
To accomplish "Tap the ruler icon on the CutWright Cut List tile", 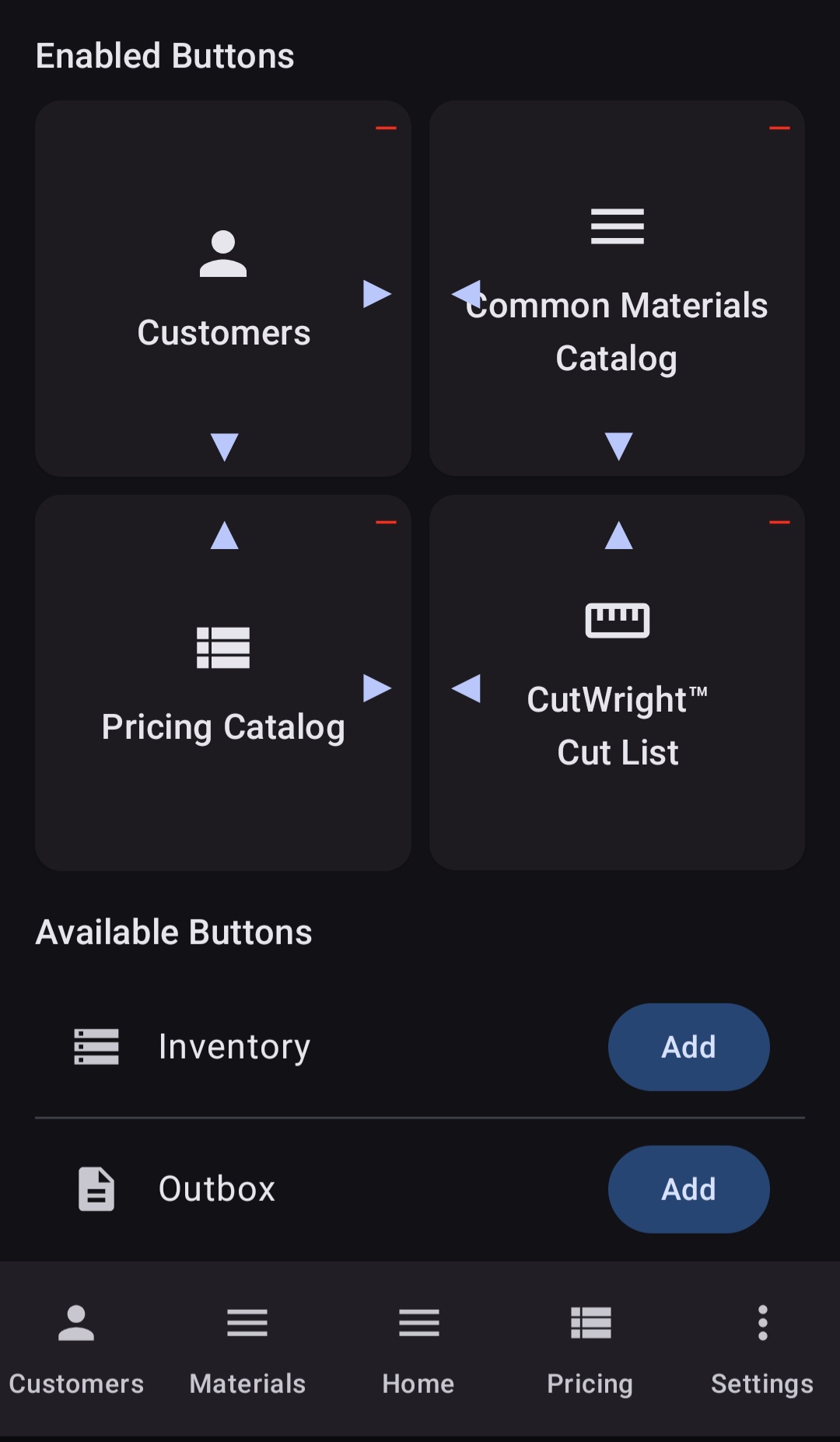I will [617, 620].
